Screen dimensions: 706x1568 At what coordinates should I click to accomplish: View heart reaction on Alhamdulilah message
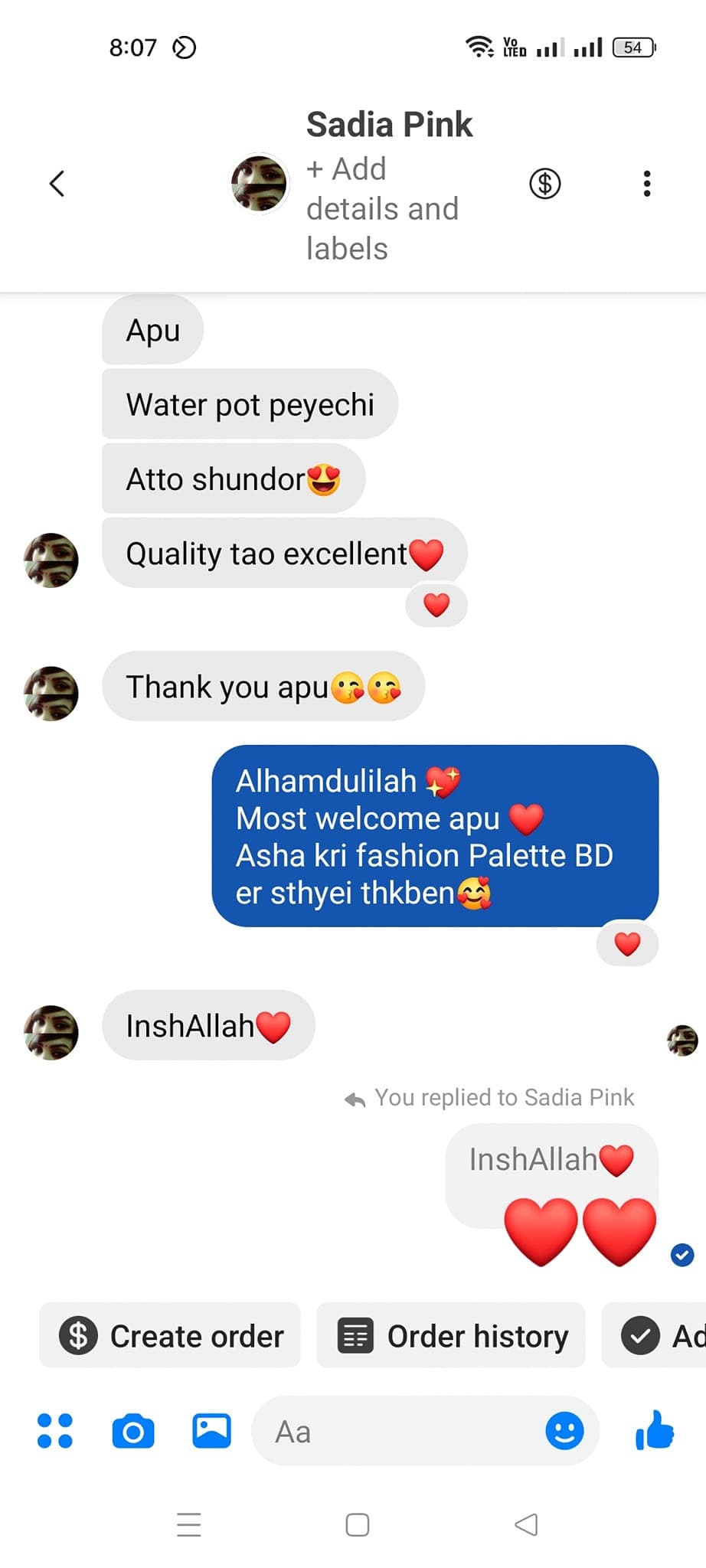coord(627,944)
